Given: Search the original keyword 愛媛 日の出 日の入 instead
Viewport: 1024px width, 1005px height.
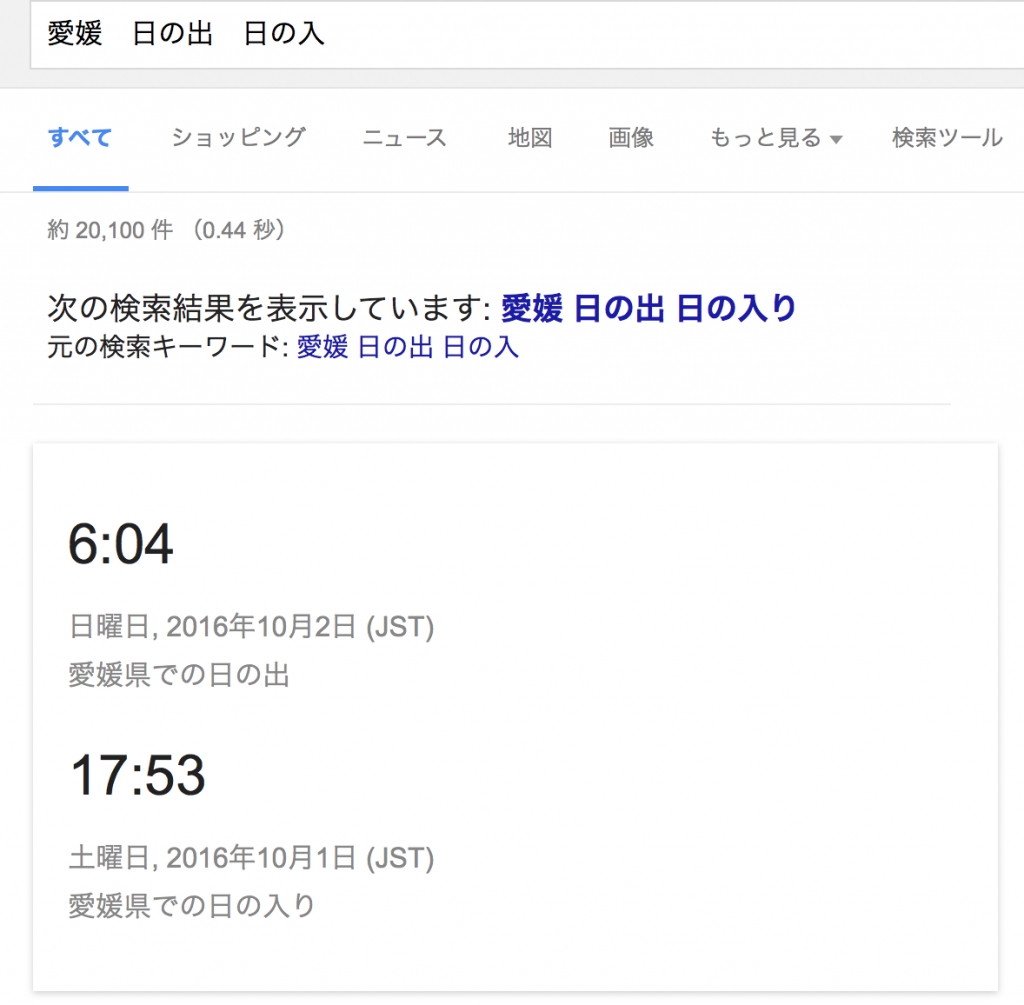Looking at the screenshot, I should pyautogui.click(x=408, y=347).
